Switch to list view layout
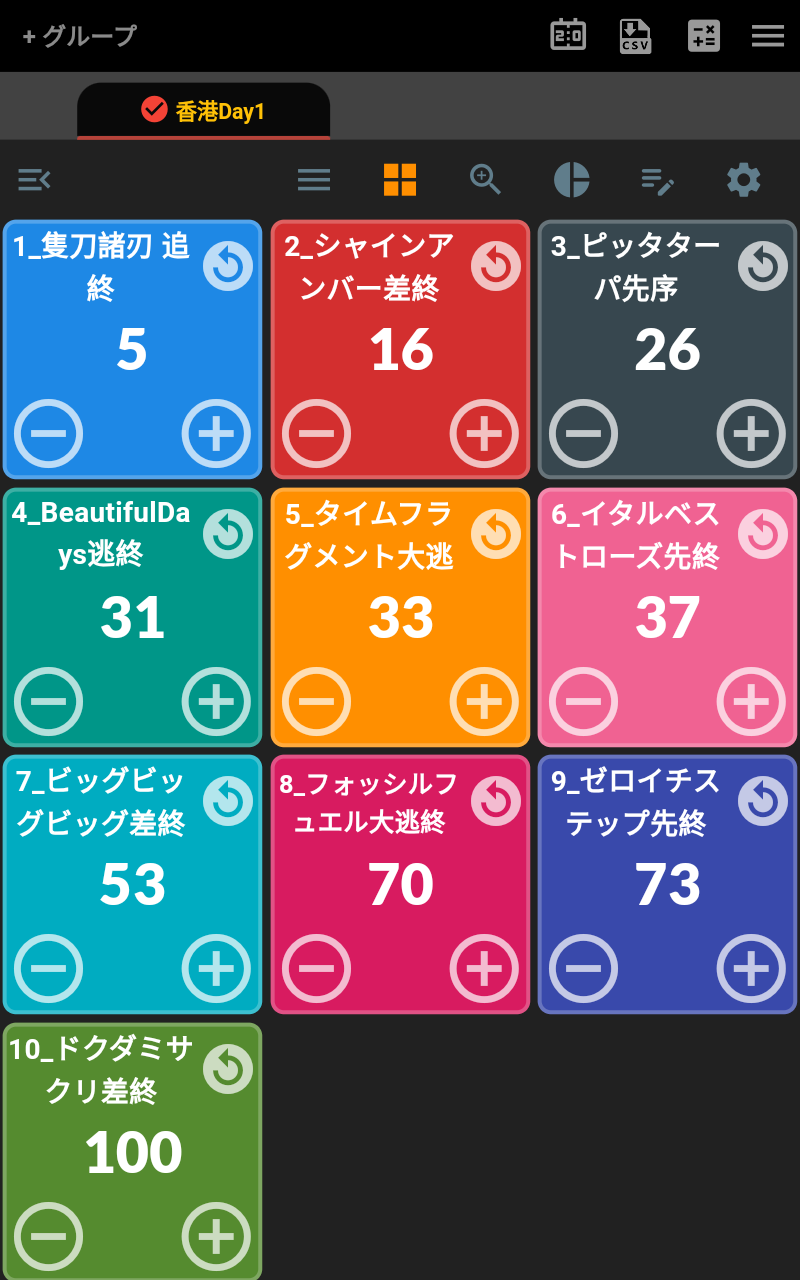The height and width of the screenshot is (1280, 800). (x=314, y=180)
